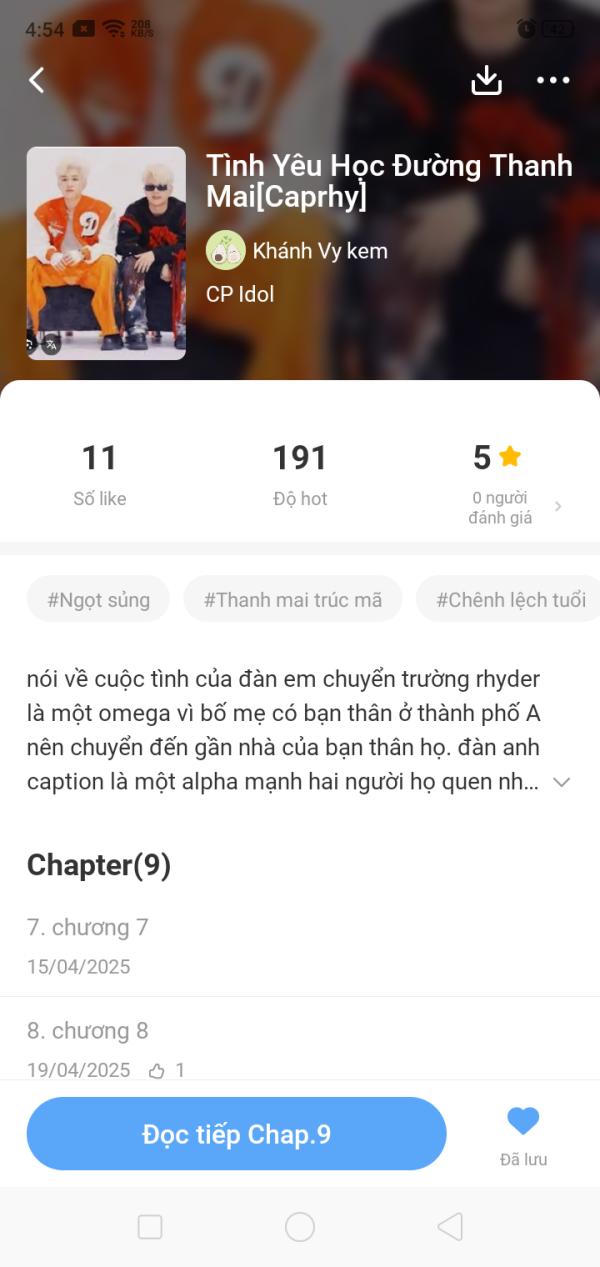Select the #Chênh lệch tuổi tag

(x=510, y=600)
